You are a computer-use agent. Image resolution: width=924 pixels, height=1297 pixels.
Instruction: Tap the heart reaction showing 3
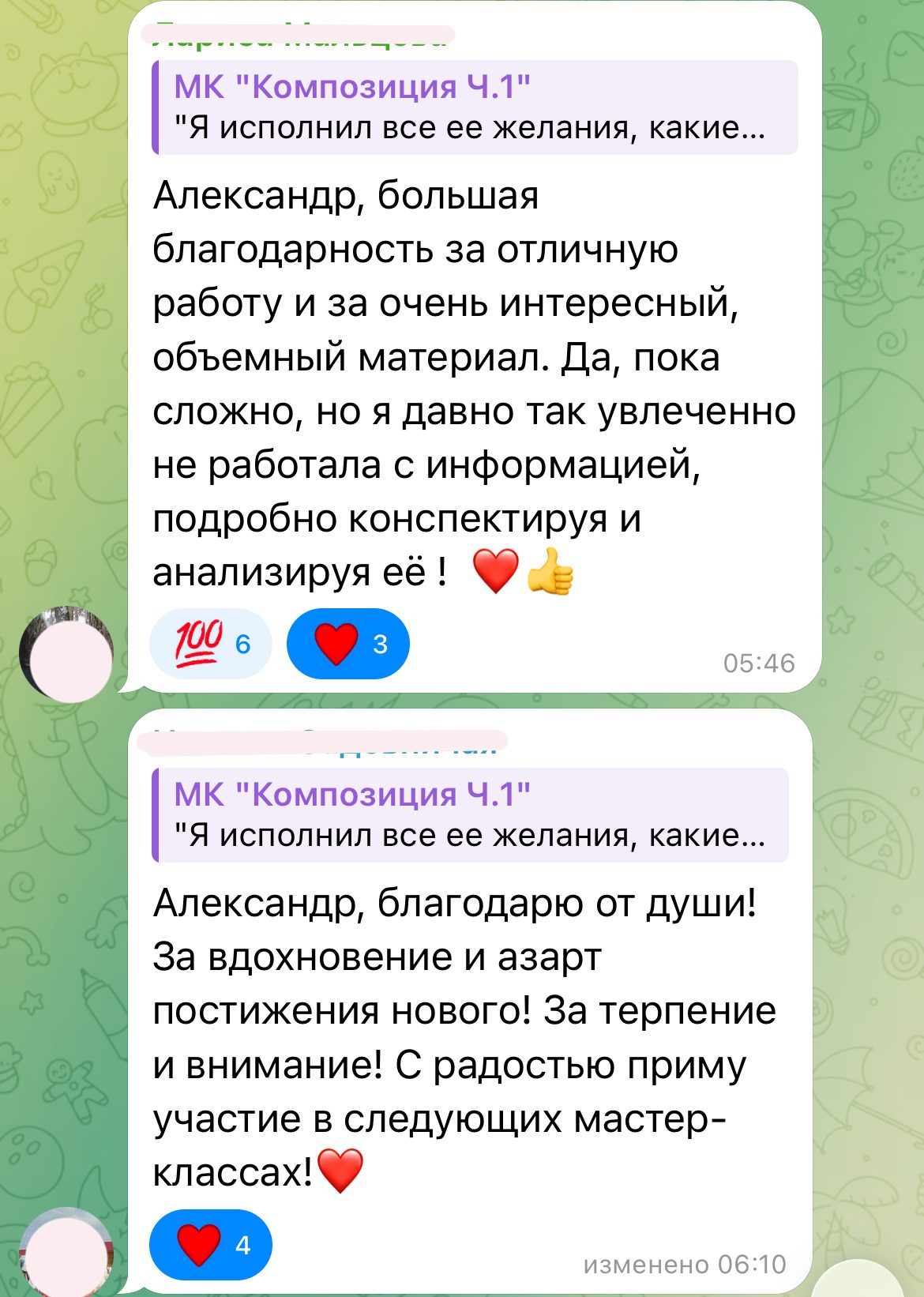click(347, 644)
